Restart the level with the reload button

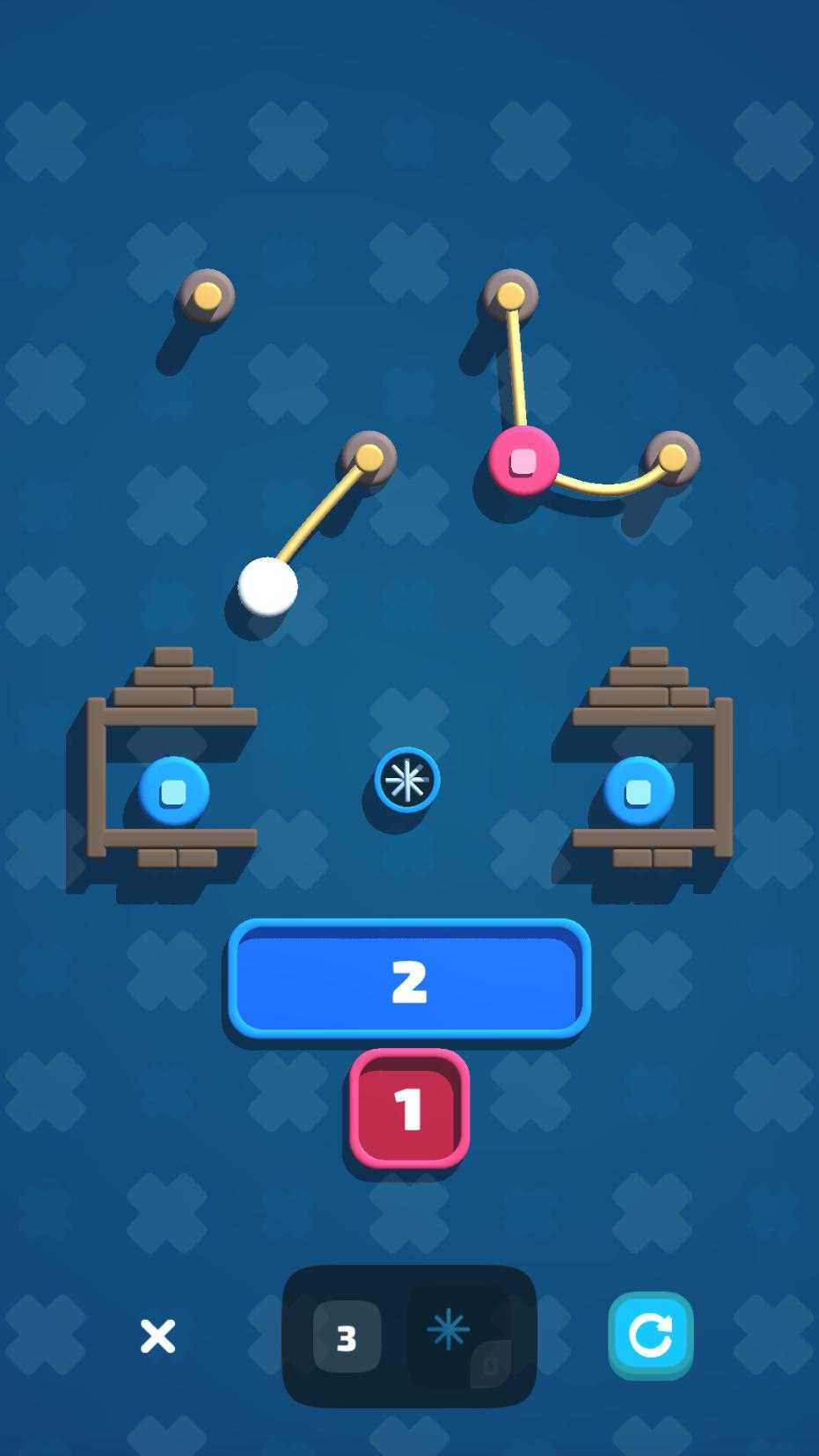650,1336
